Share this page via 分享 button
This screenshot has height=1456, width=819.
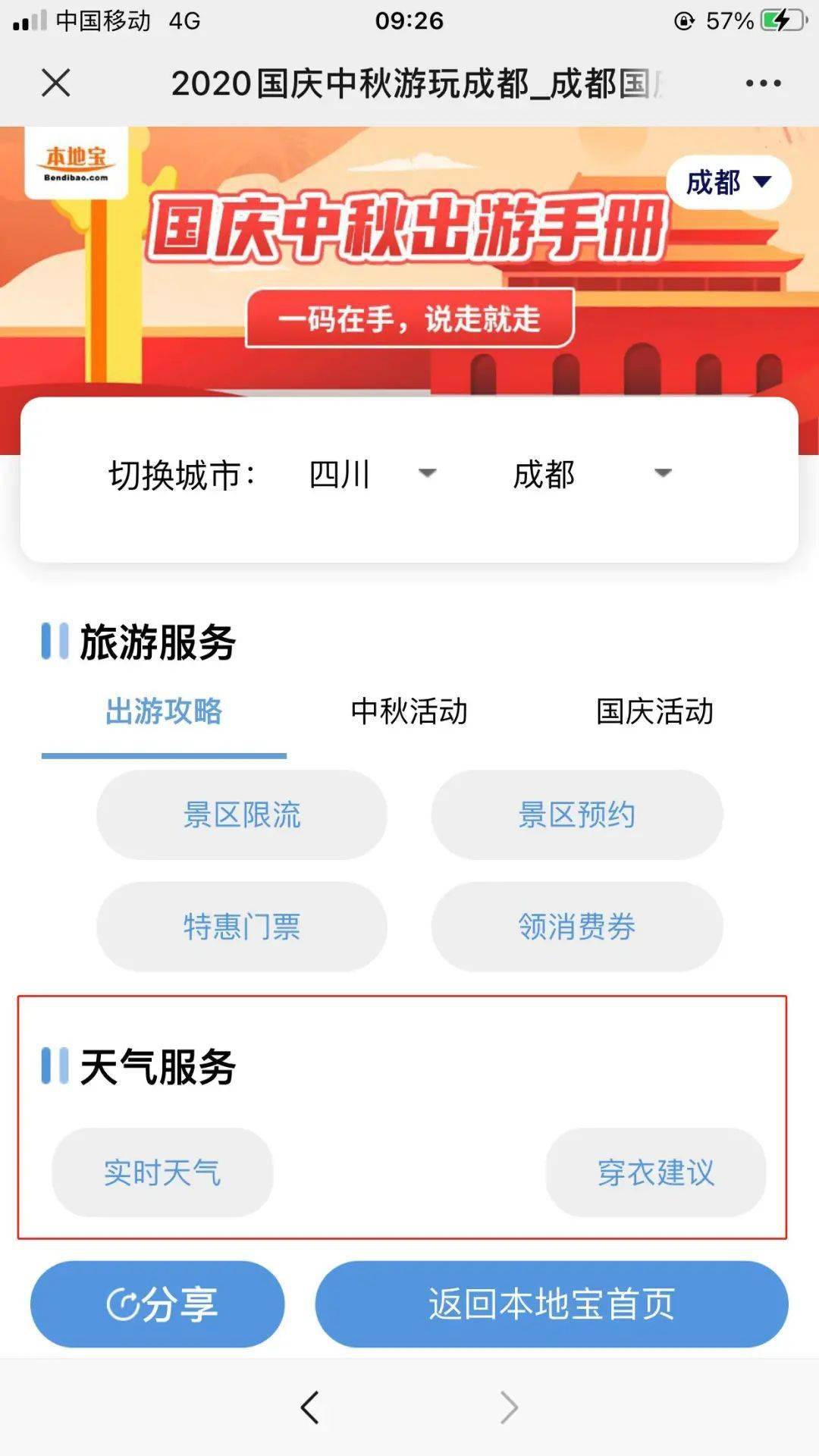point(158,1304)
